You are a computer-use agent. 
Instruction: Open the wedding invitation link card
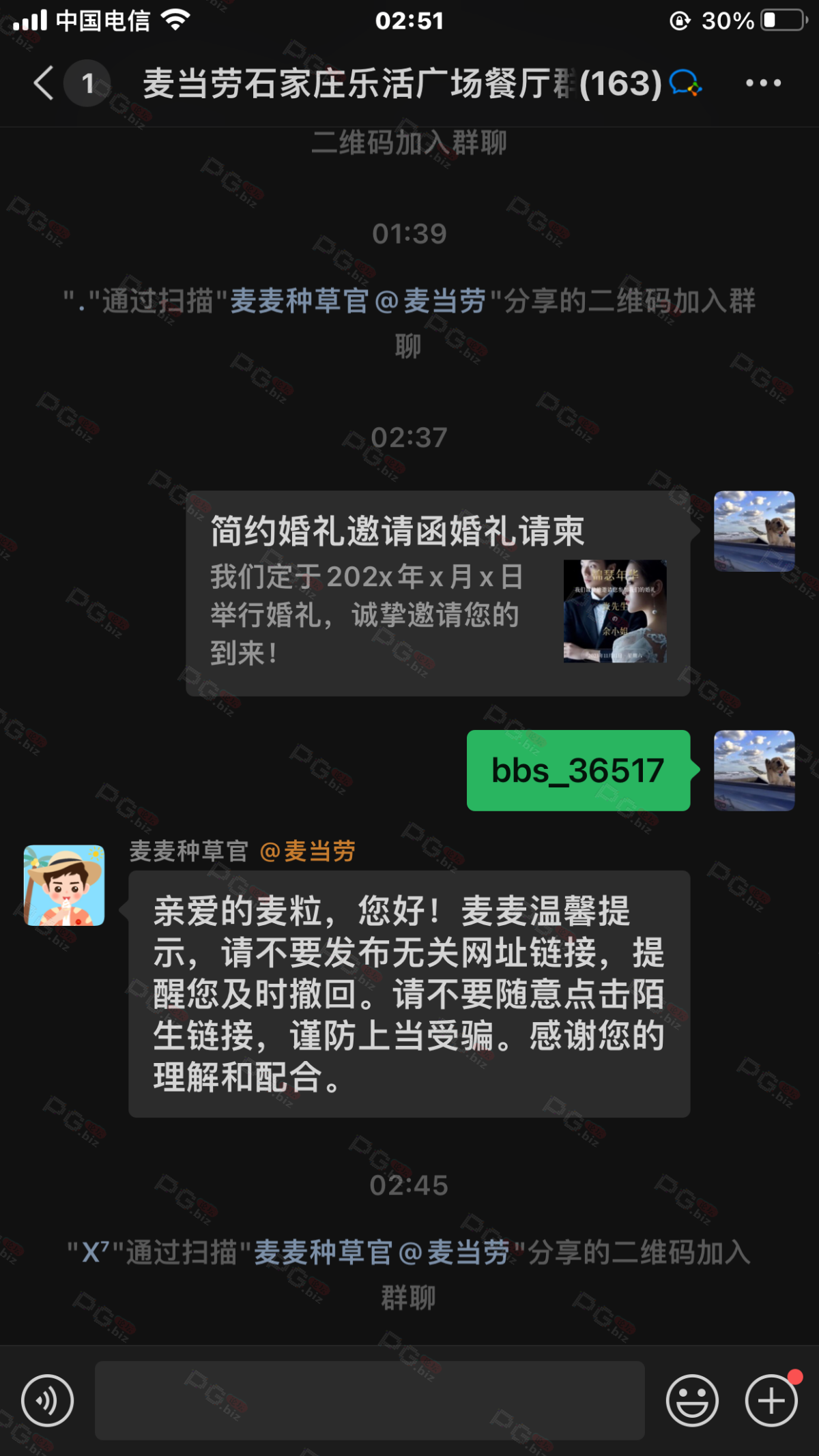coord(437,593)
